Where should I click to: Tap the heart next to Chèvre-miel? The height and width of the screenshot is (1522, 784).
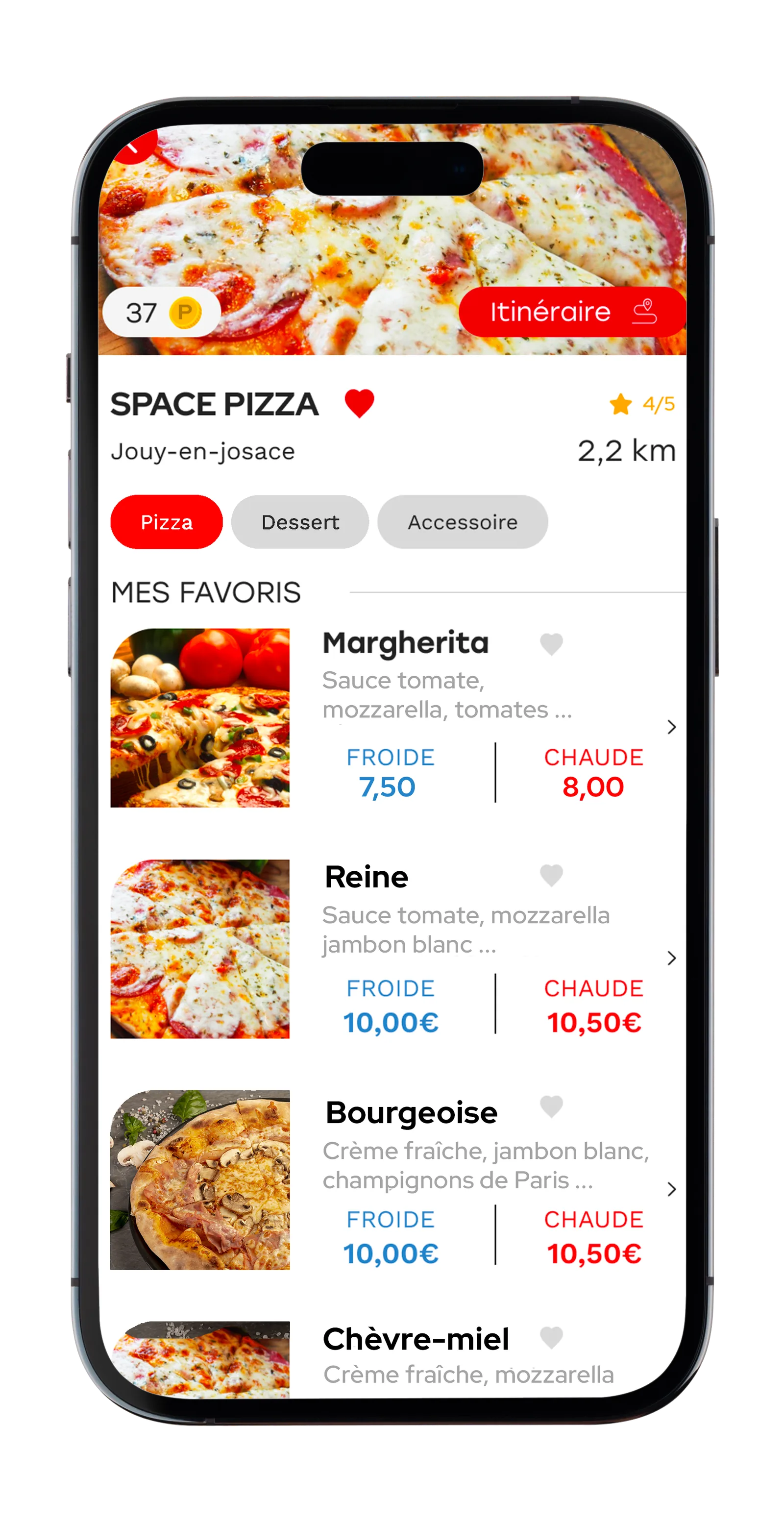[x=551, y=1337]
